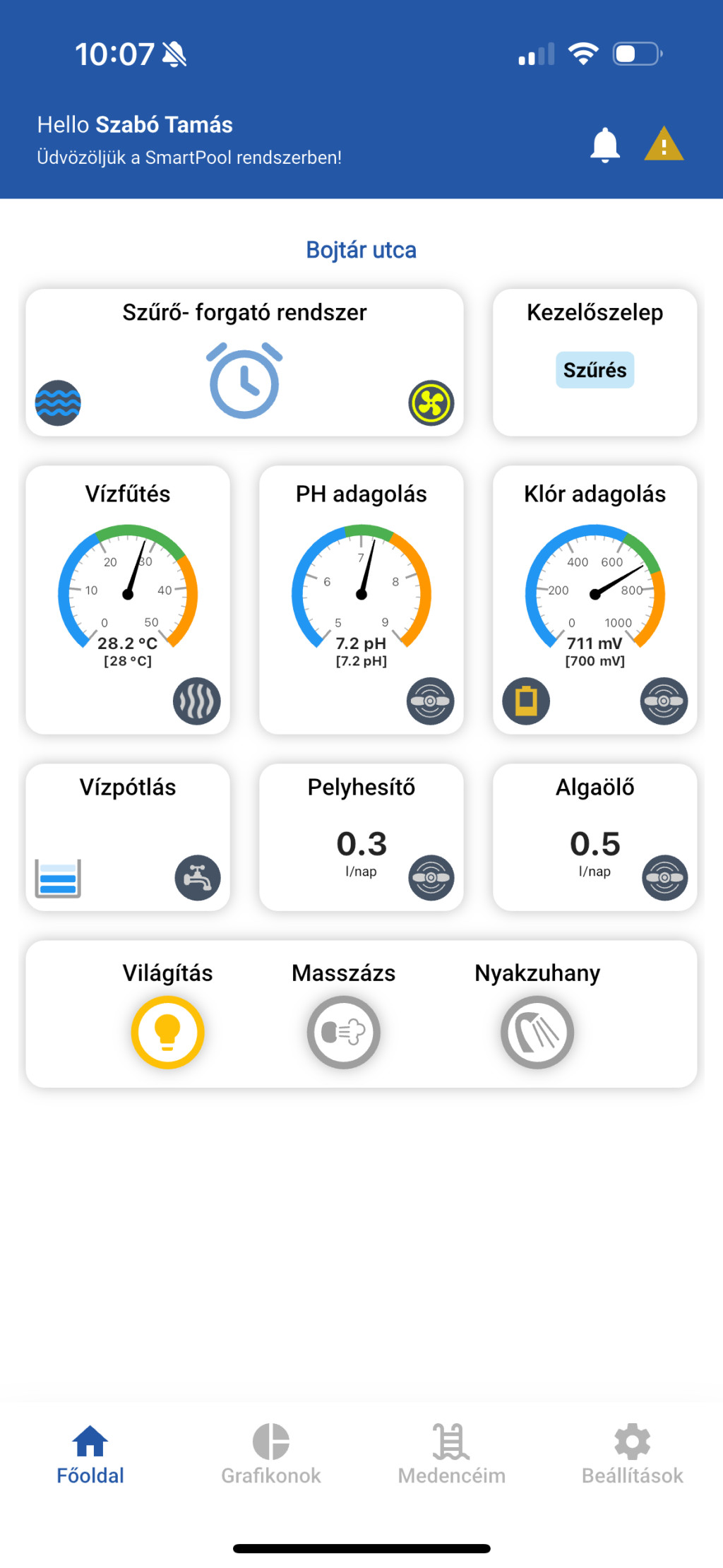Open the Vízpótlás card
The height and width of the screenshot is (1568, 723).
[x=128, y=837]
